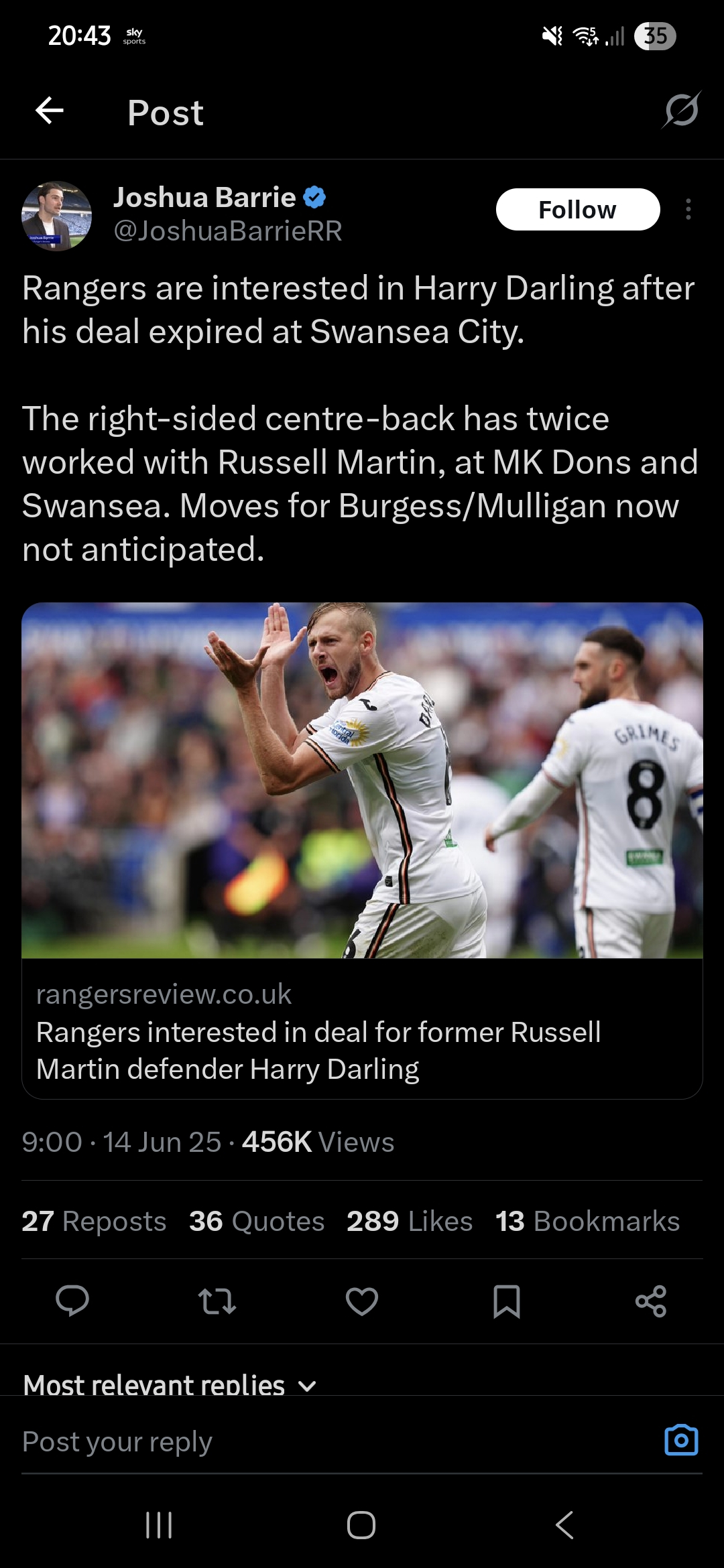Expand the Most relevant replies sort dropdown
Screen dimensions: 724x1568
click(170, 1384)
